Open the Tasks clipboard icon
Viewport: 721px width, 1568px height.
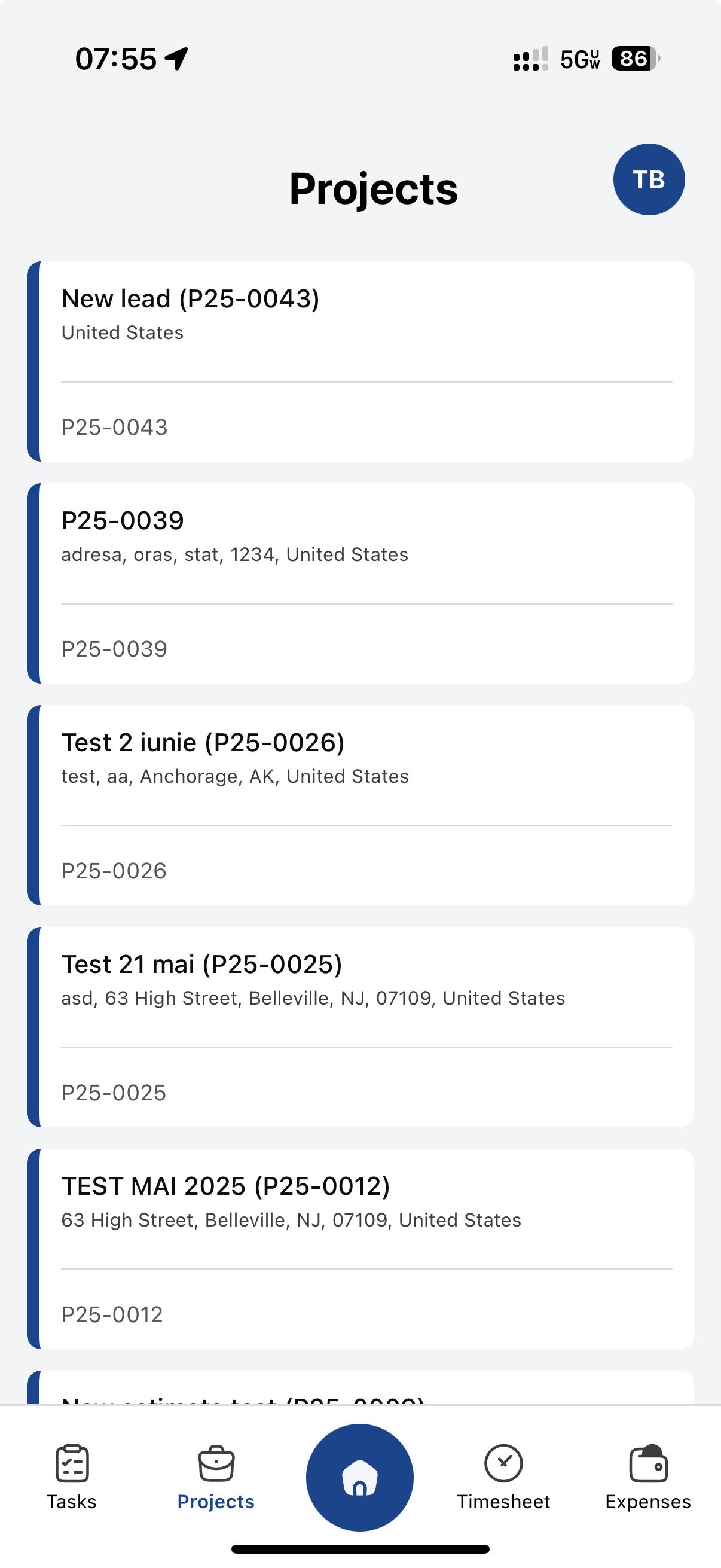[71, 1463]
